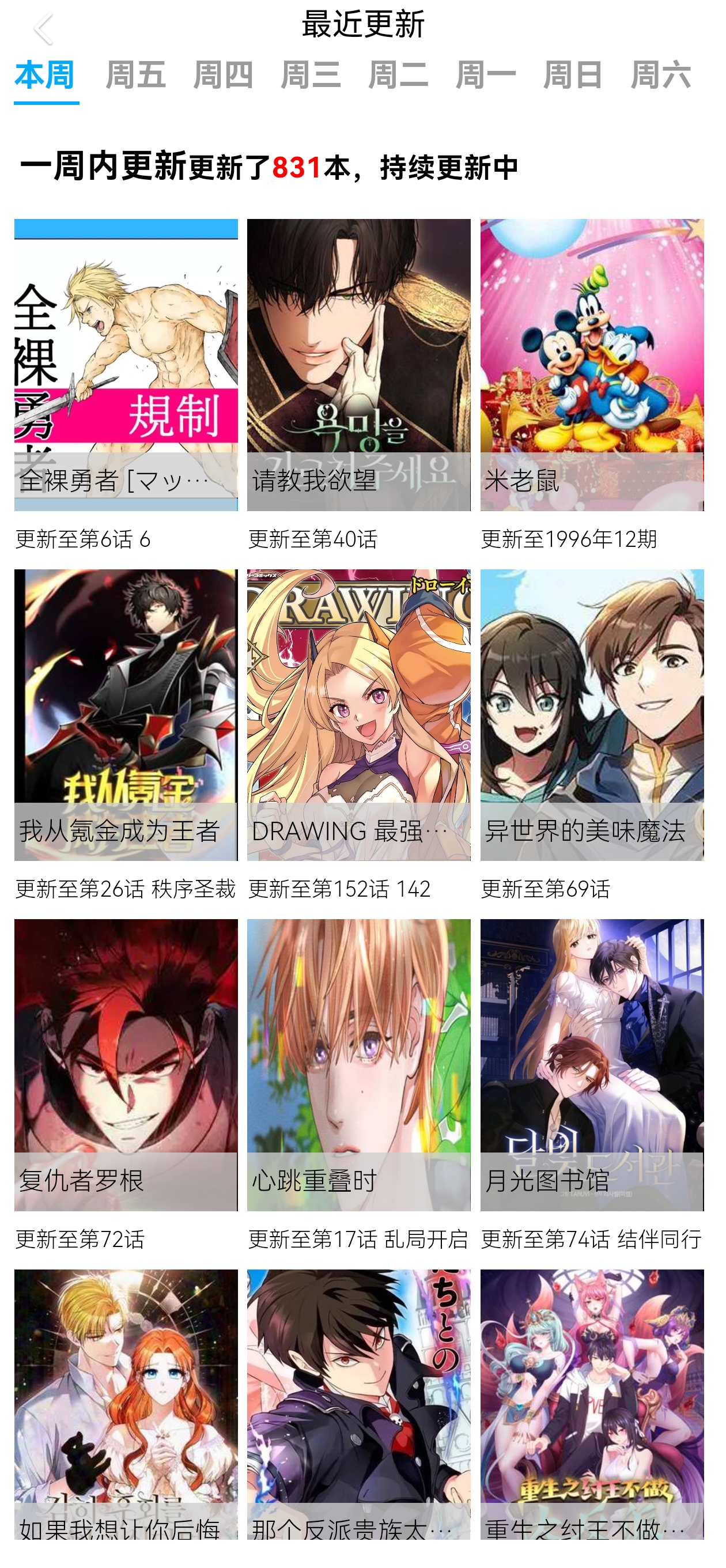Open 请教我欲望 comic
The height and width of the screenshot is (1568, 726).
tap(359, 365)
